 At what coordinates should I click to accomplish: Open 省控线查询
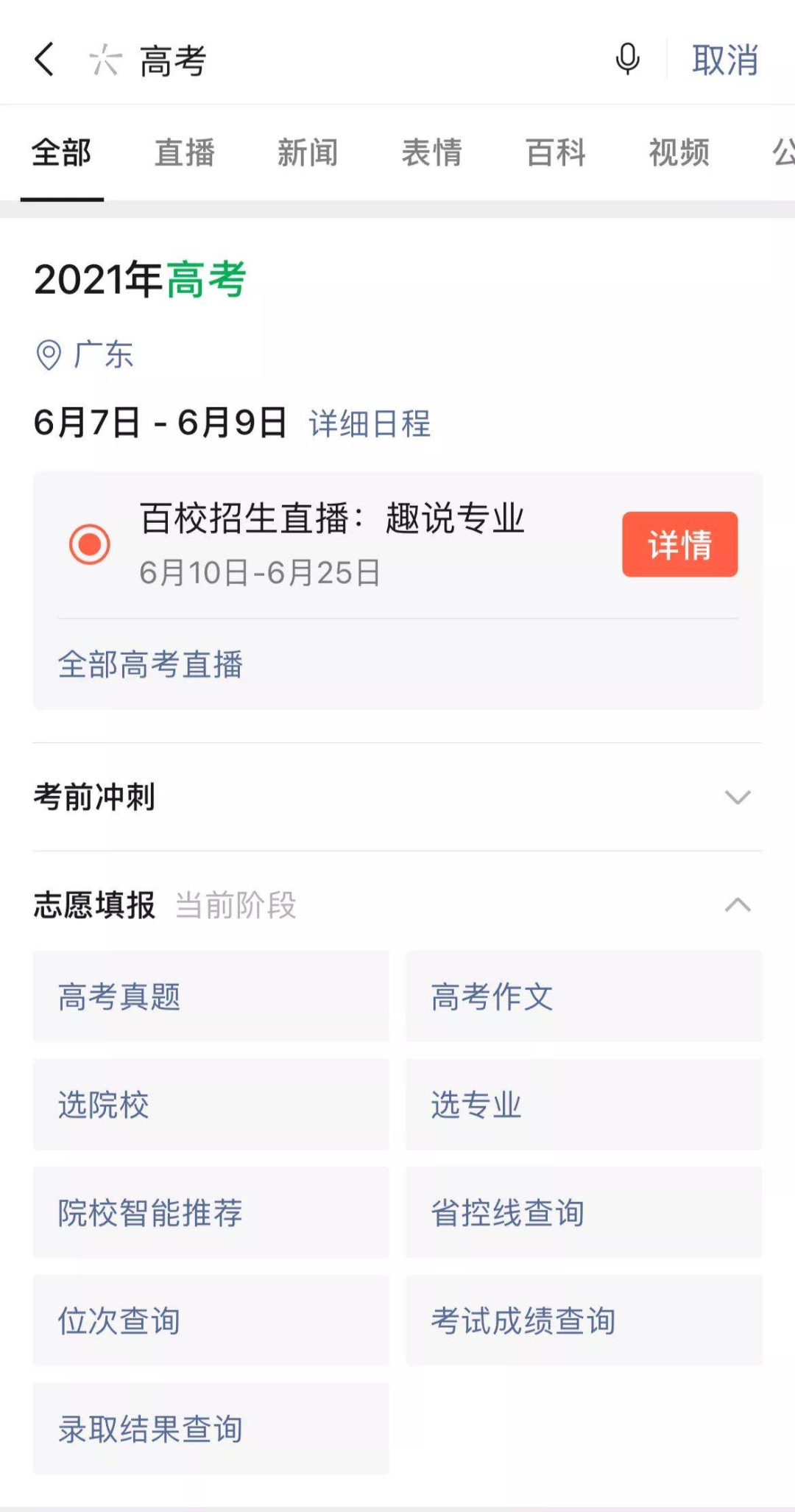point(584,1212)
